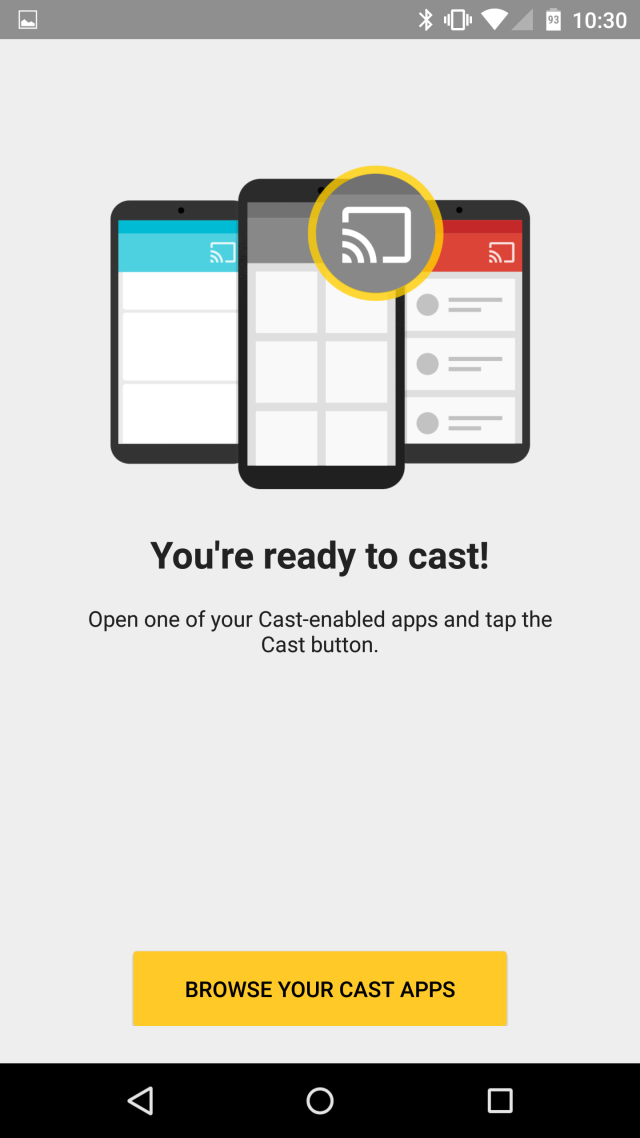Return to the home screen
Viewport: 640px width, 1138px height.
(320, 1101)
